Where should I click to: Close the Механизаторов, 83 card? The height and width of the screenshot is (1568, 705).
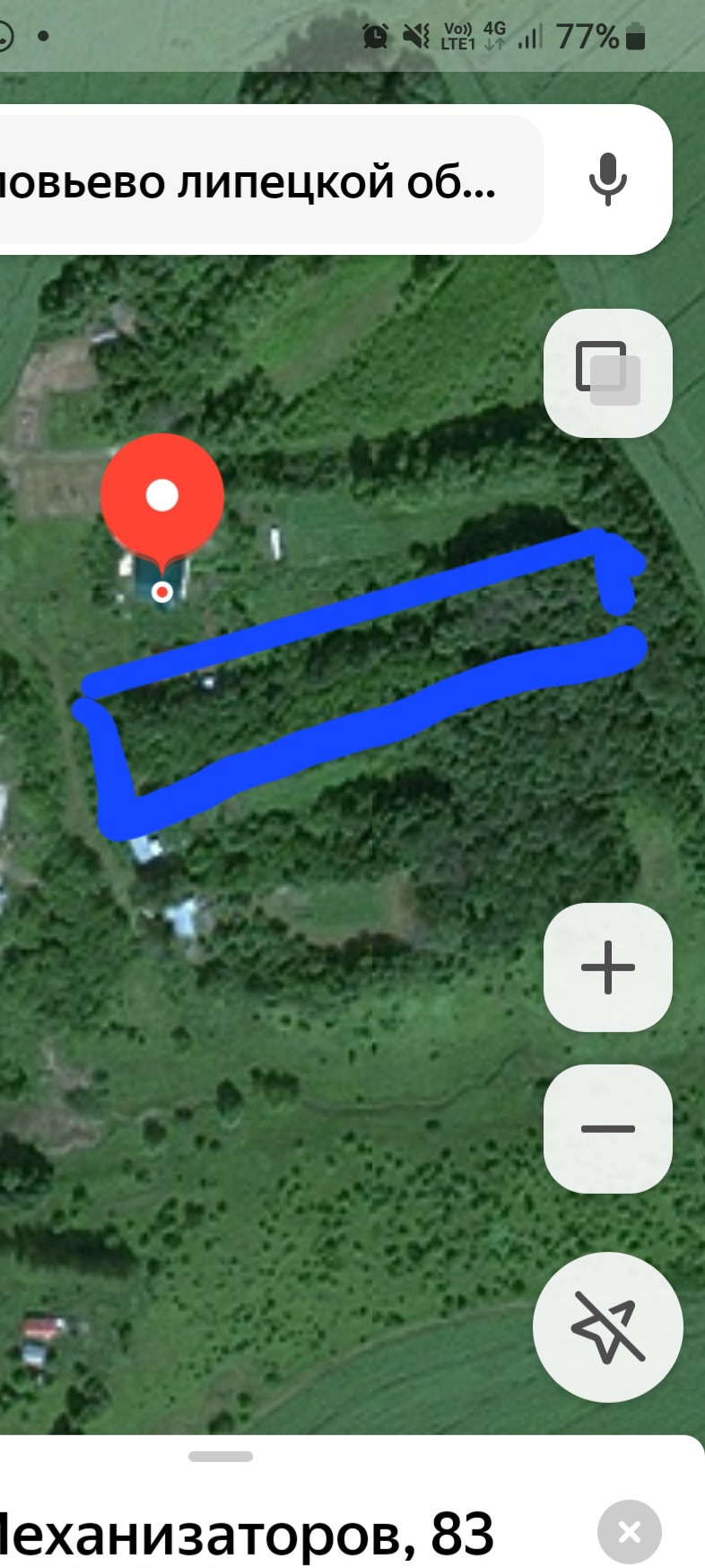(629, 1531)
